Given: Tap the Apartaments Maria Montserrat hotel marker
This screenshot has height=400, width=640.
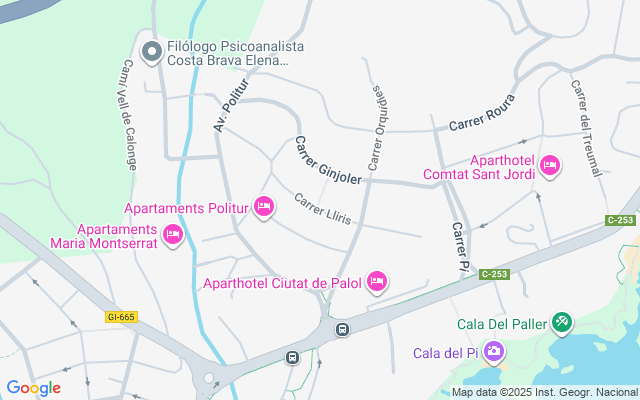Looking at the screenshot, I should (x=173, y=235).
